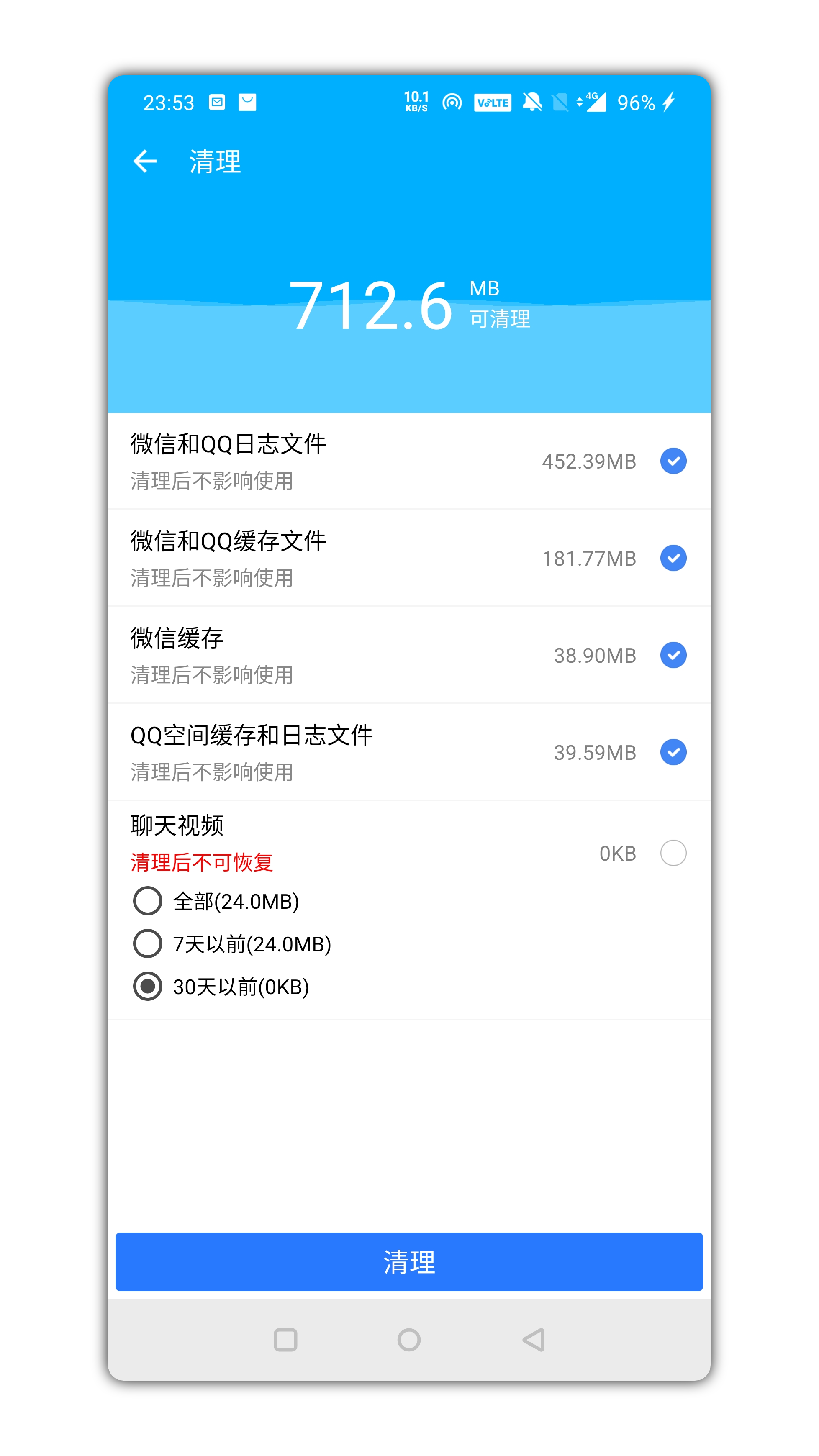Select 30天以前(0KB) radio button
This screenshot has height=1456, width=819.
(147, 986)
